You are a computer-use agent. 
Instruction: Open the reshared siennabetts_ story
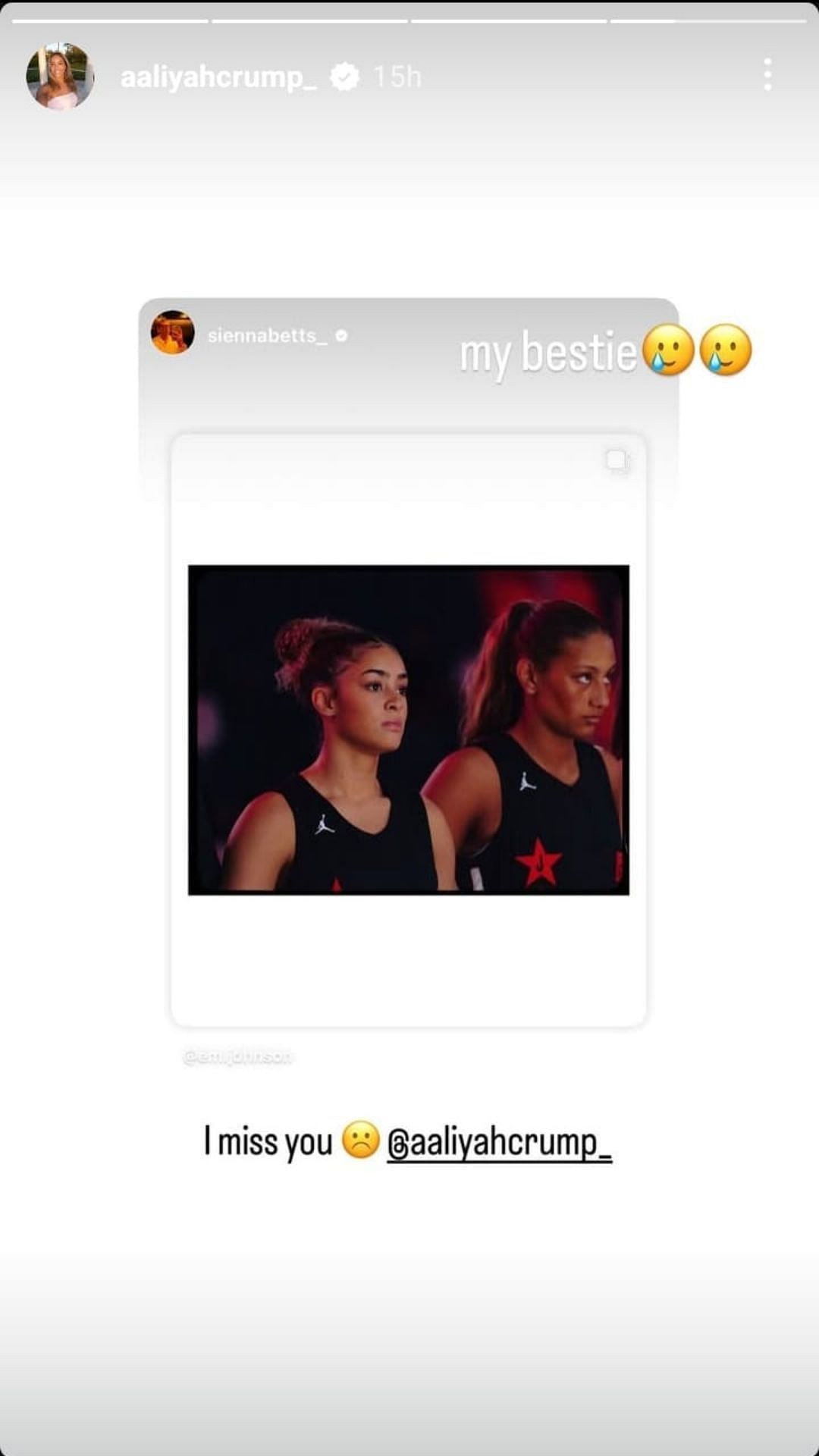coord(408,729)
